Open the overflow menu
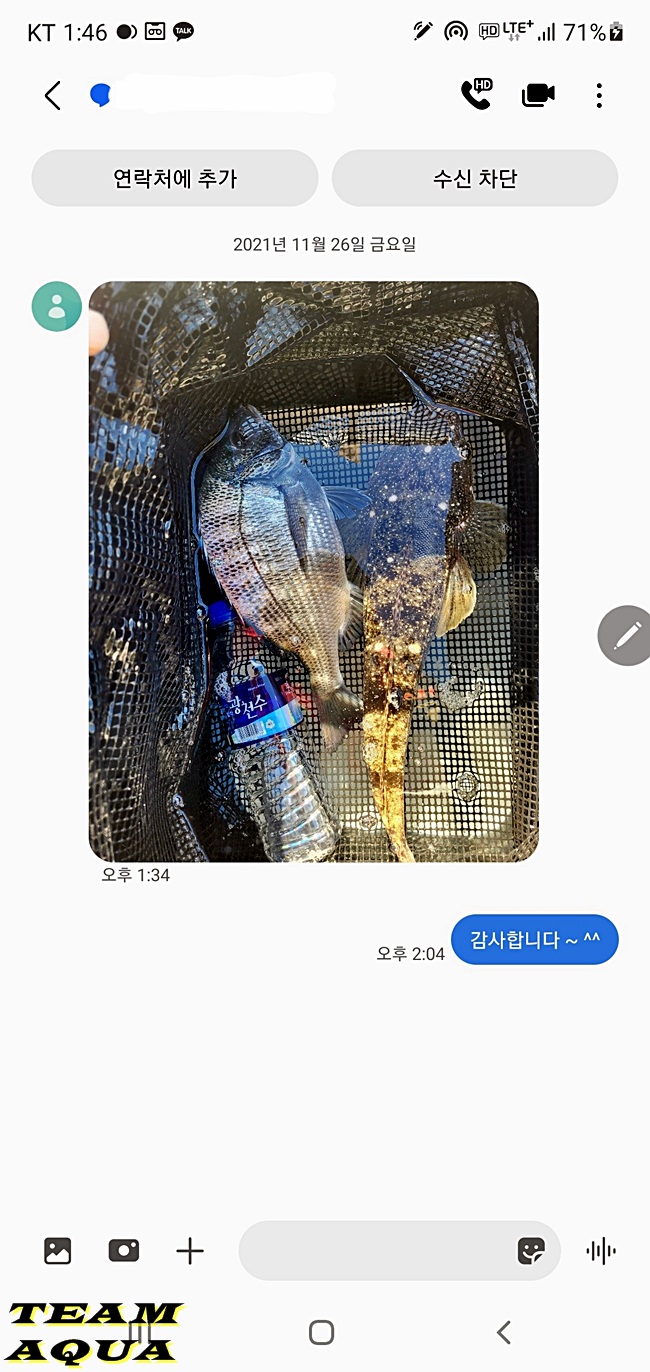This screenshot has height=1372, width=650. click(x=599, y=96)
